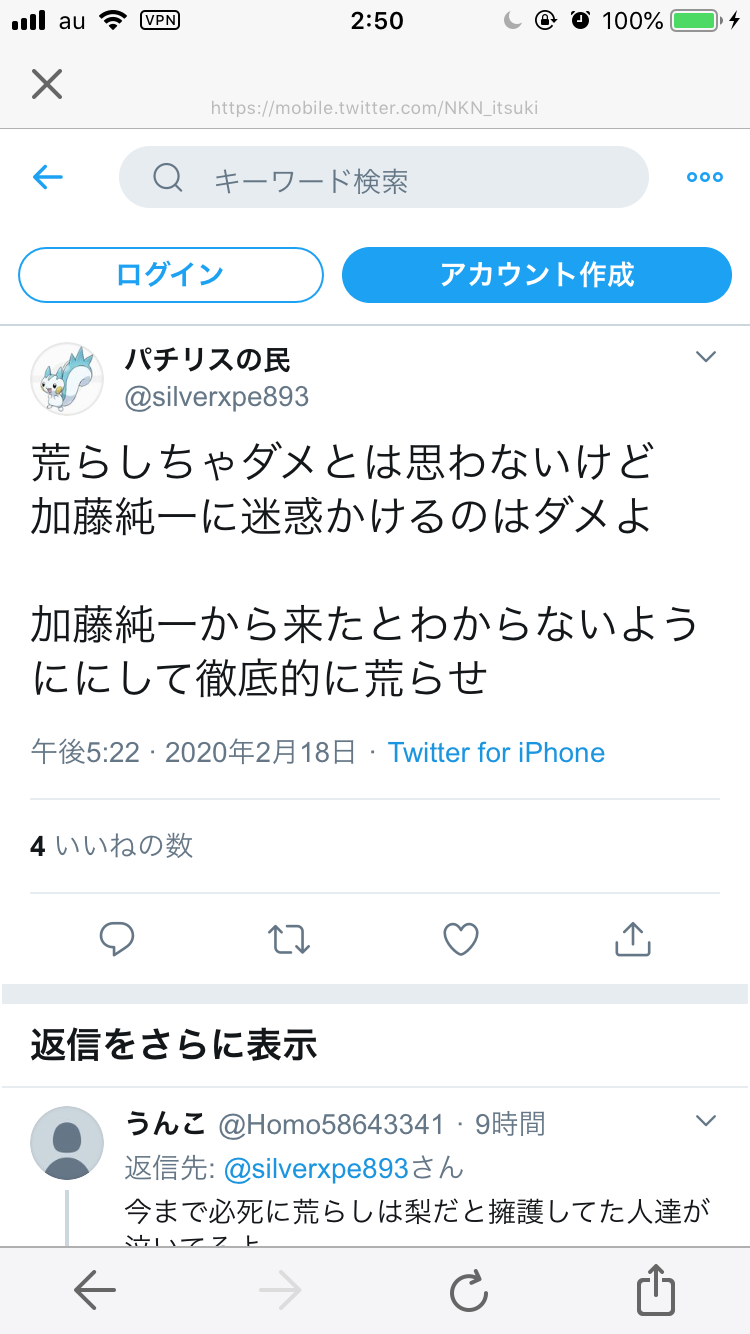Open the browser share sheet in the bottom toolbar
This screenshot has height=1334, width=750.
(x=656, y=1290)
